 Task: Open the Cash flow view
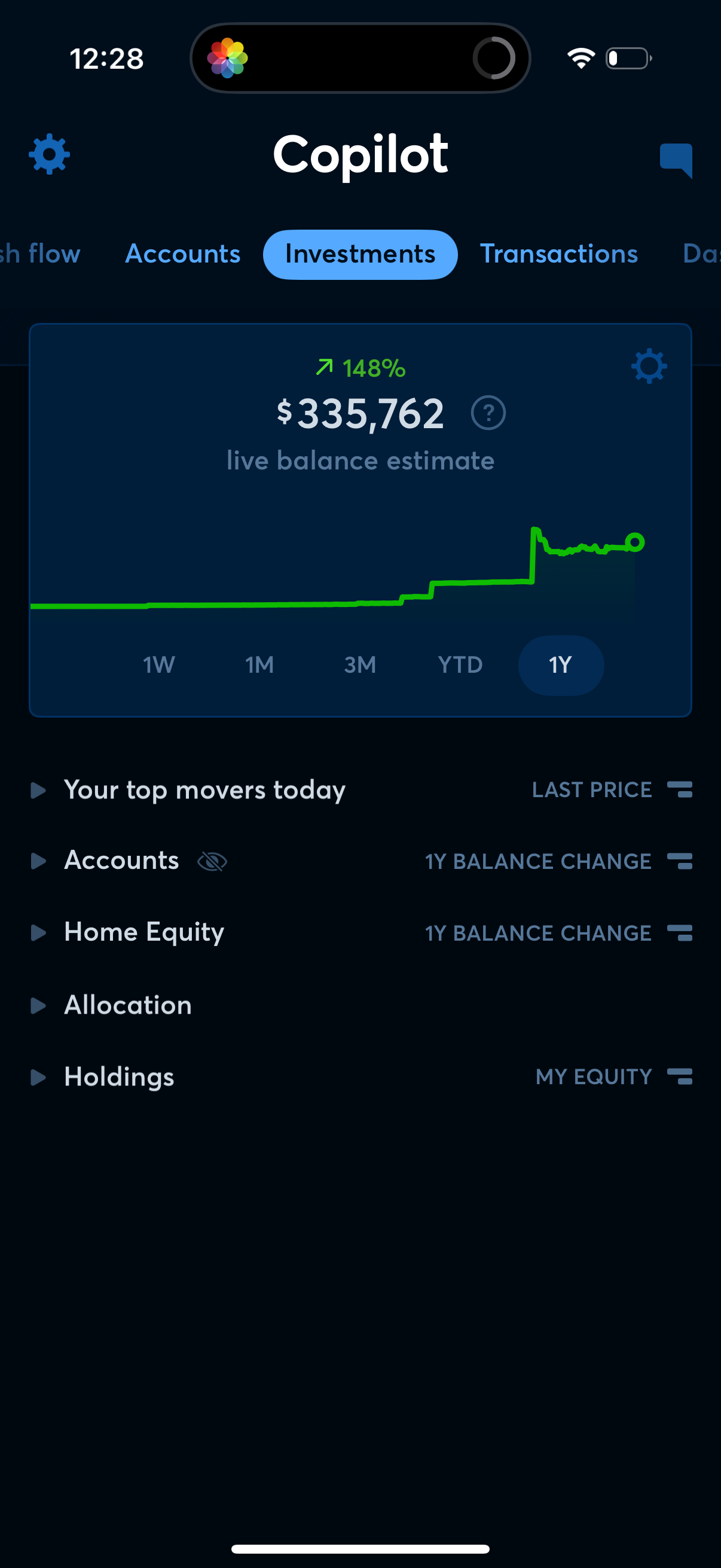point(39,254)
